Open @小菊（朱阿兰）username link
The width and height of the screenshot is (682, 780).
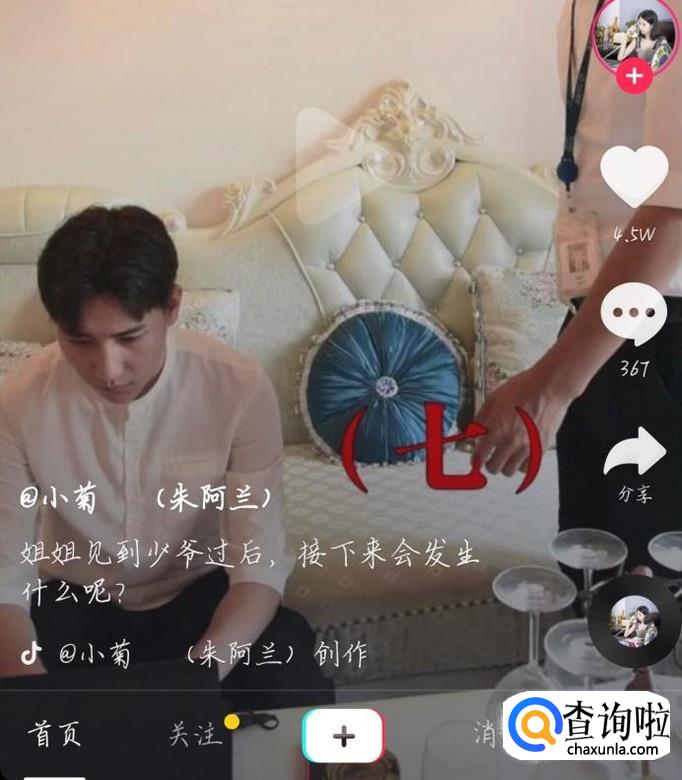point(146,500)
